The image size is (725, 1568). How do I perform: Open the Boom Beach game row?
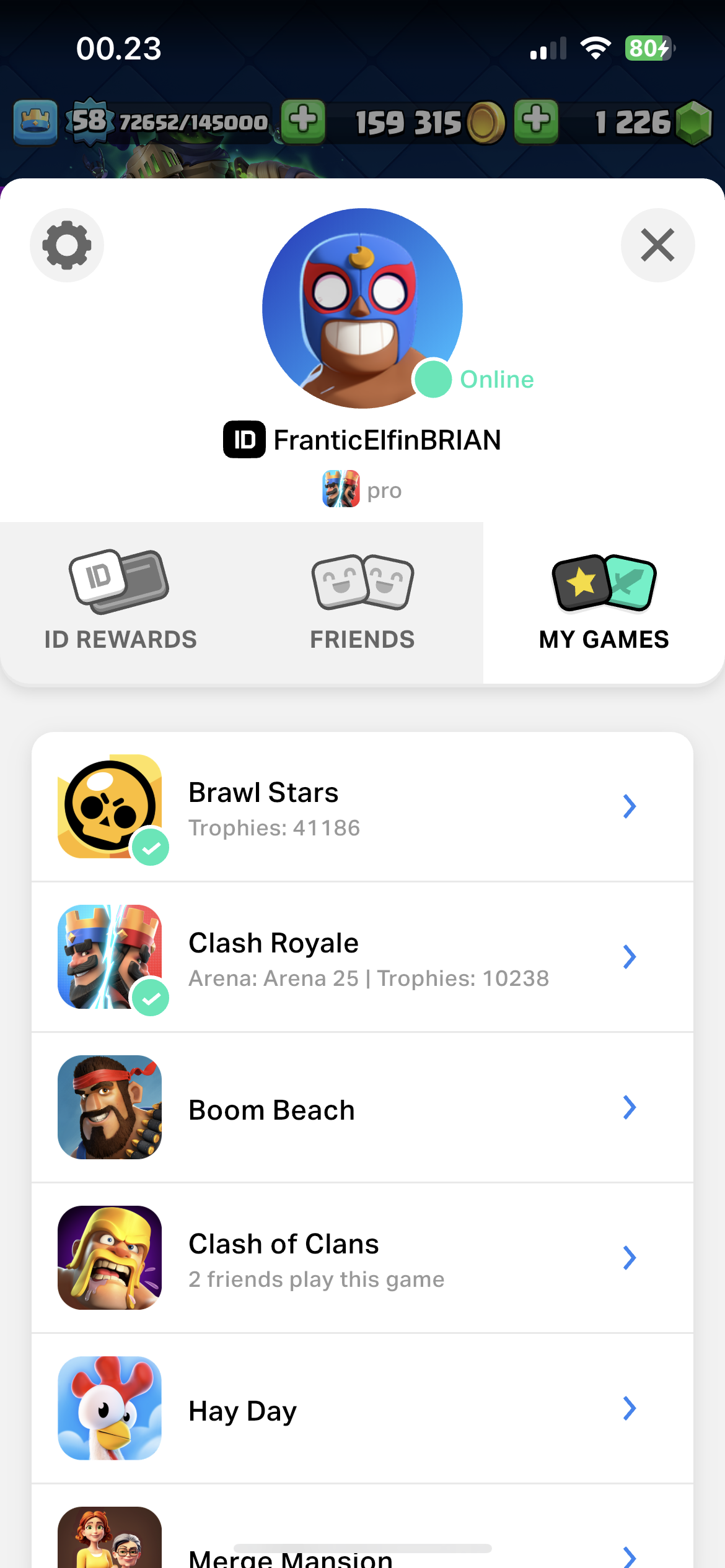[x=362, y=1107]
